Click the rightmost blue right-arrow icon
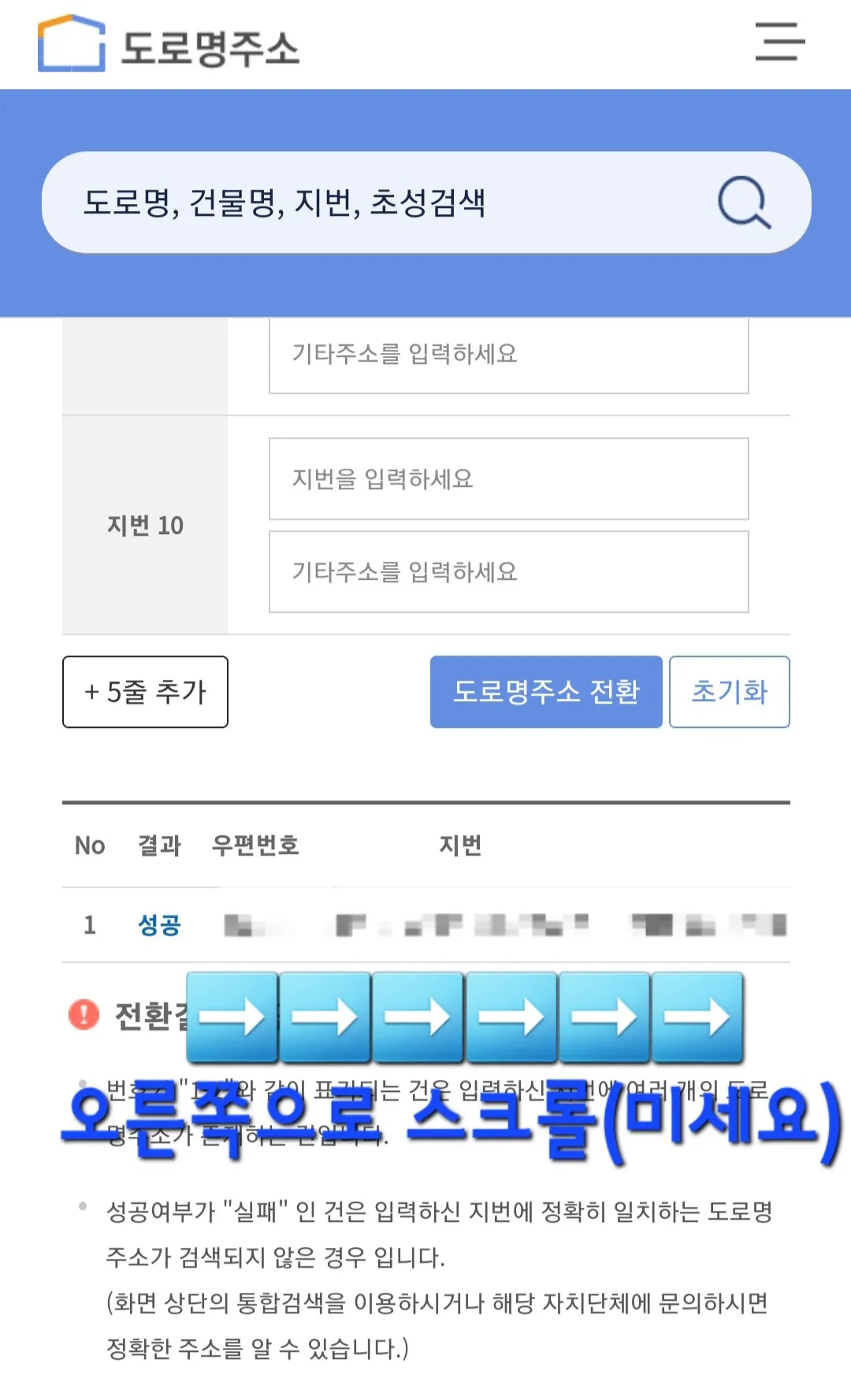851x1400 pixels. [697, 1018]
